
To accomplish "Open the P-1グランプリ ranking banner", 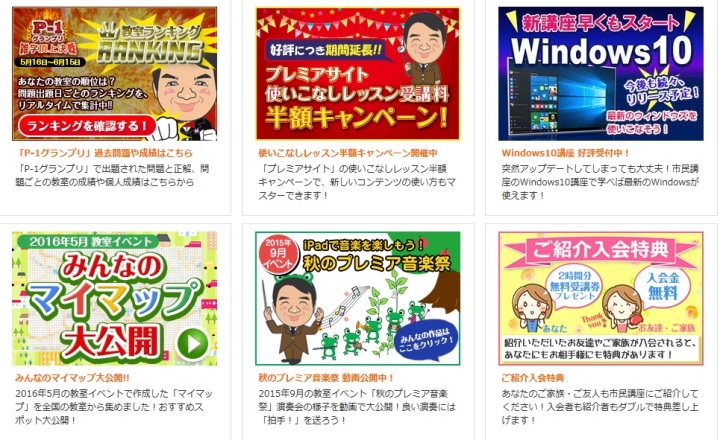I will (115, 72).
